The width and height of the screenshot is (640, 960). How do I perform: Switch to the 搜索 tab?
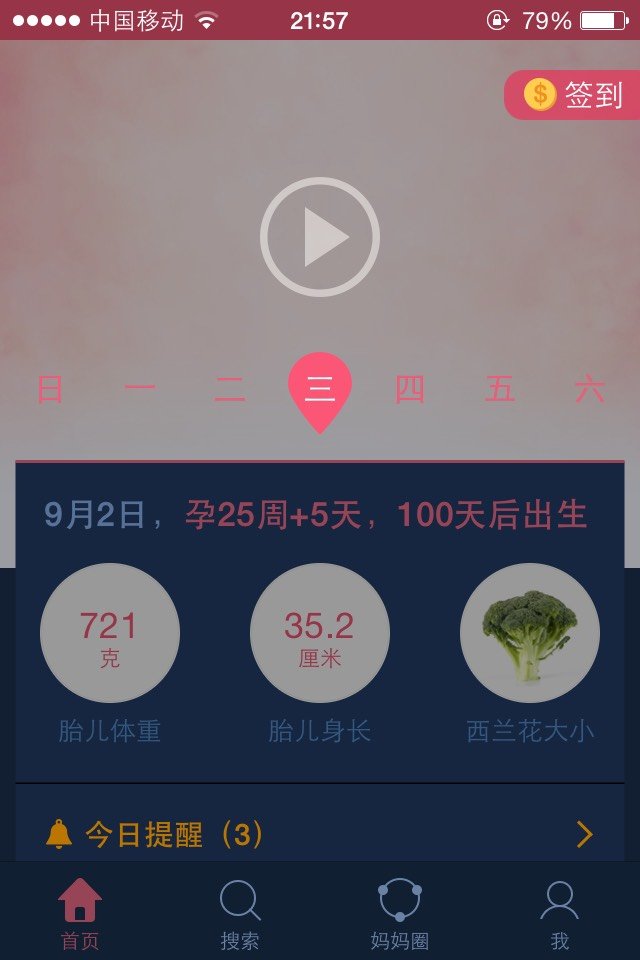click(240, 914)
